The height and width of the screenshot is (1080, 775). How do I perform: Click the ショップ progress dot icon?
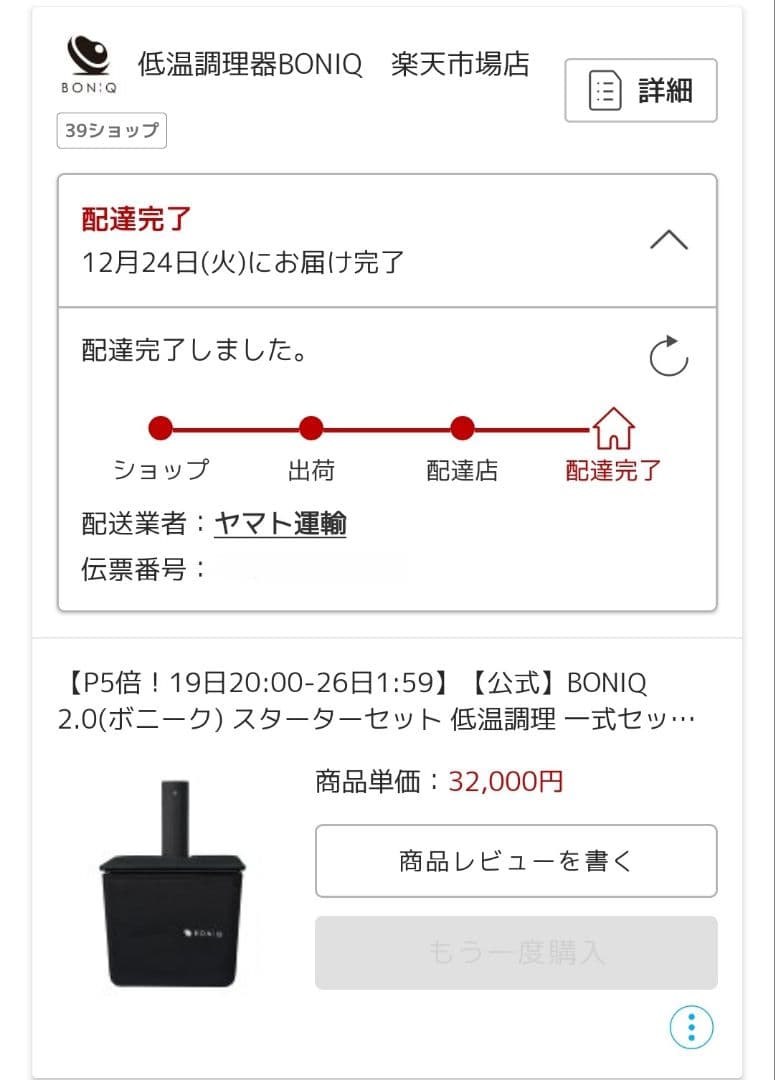pos(163,430)
